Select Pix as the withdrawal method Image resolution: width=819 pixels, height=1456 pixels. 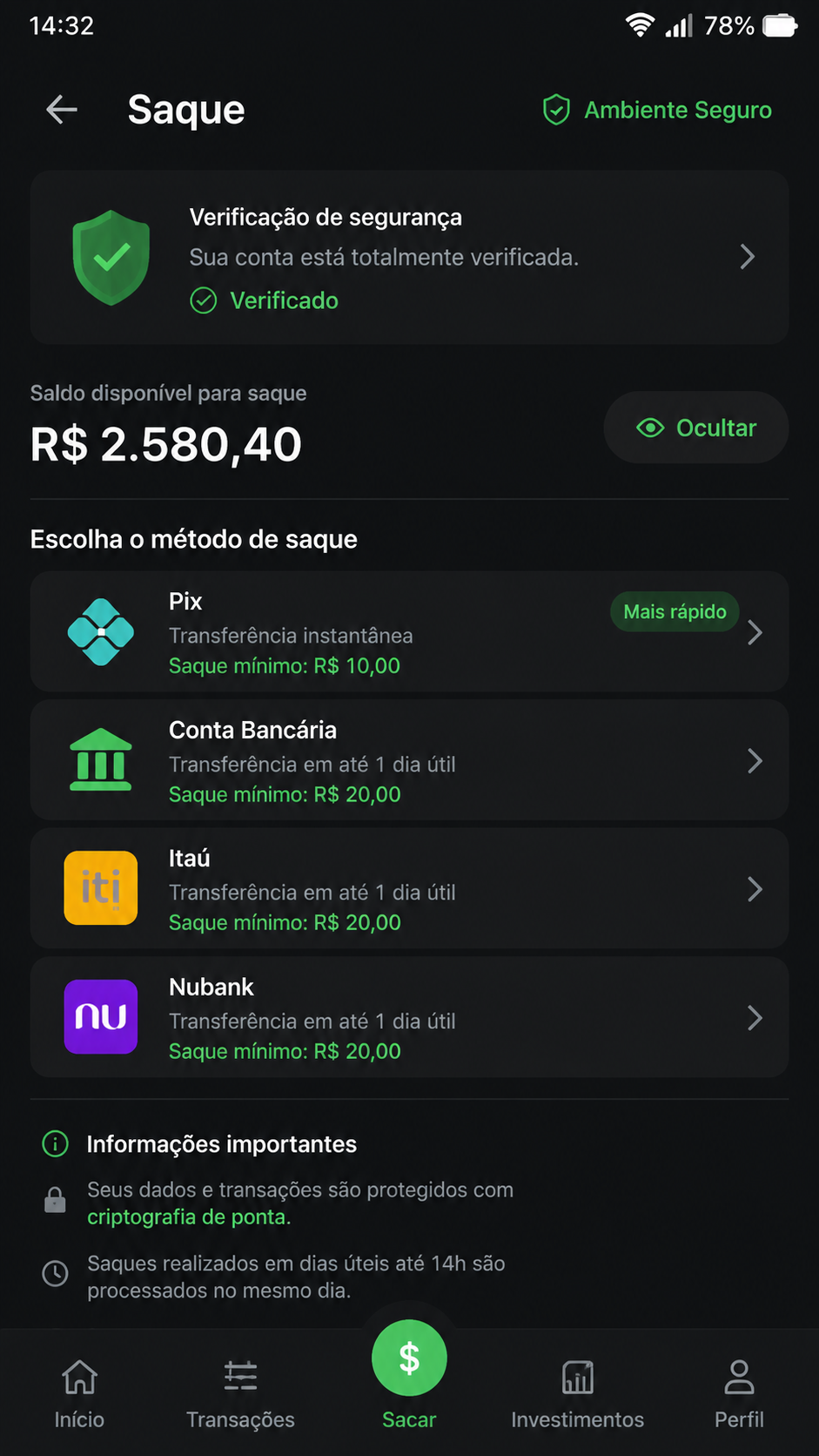(409, 632)
